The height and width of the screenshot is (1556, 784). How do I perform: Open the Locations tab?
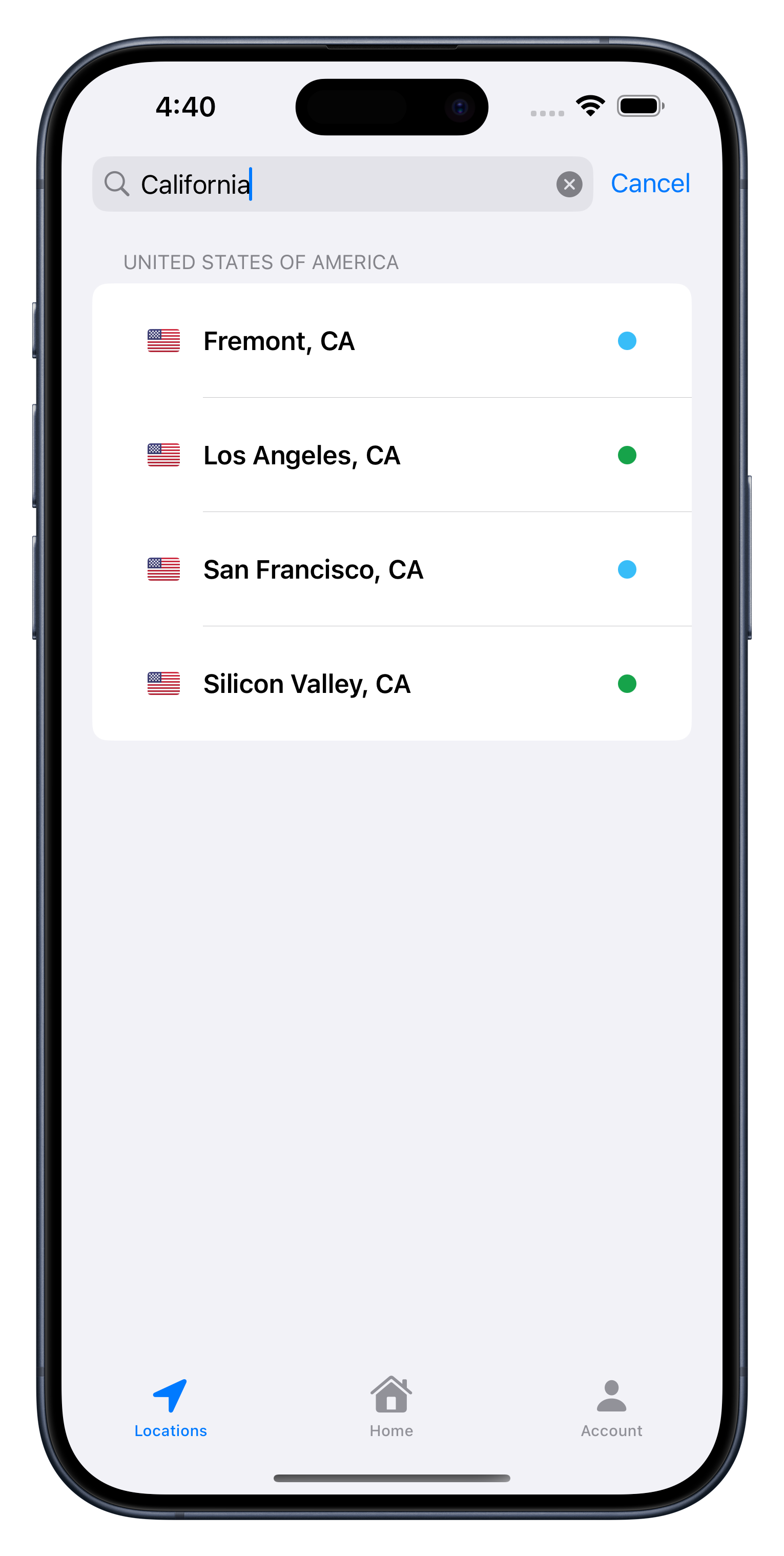(x=170, y=1408)
